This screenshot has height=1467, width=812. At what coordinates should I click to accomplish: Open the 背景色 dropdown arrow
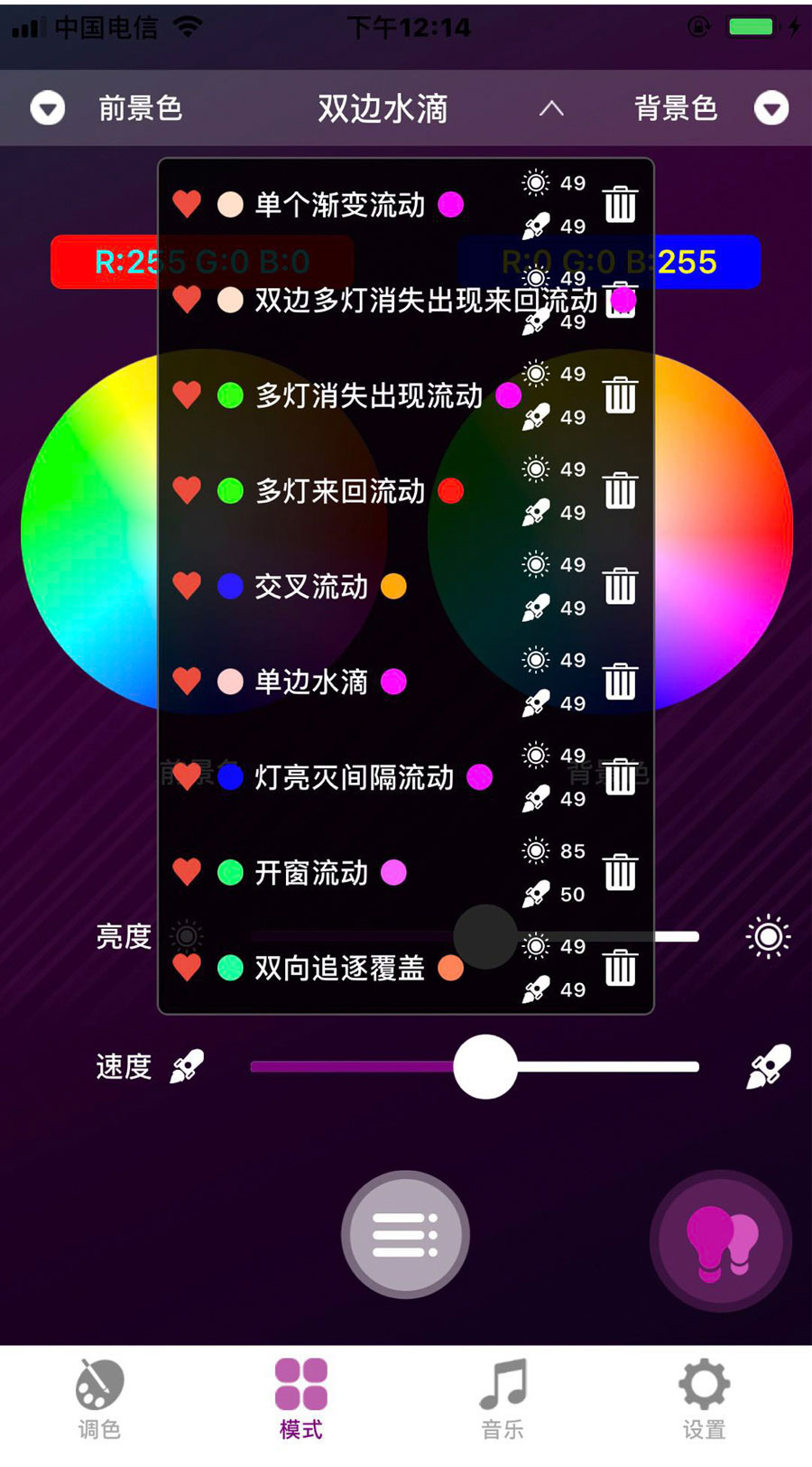pos(771,109)
